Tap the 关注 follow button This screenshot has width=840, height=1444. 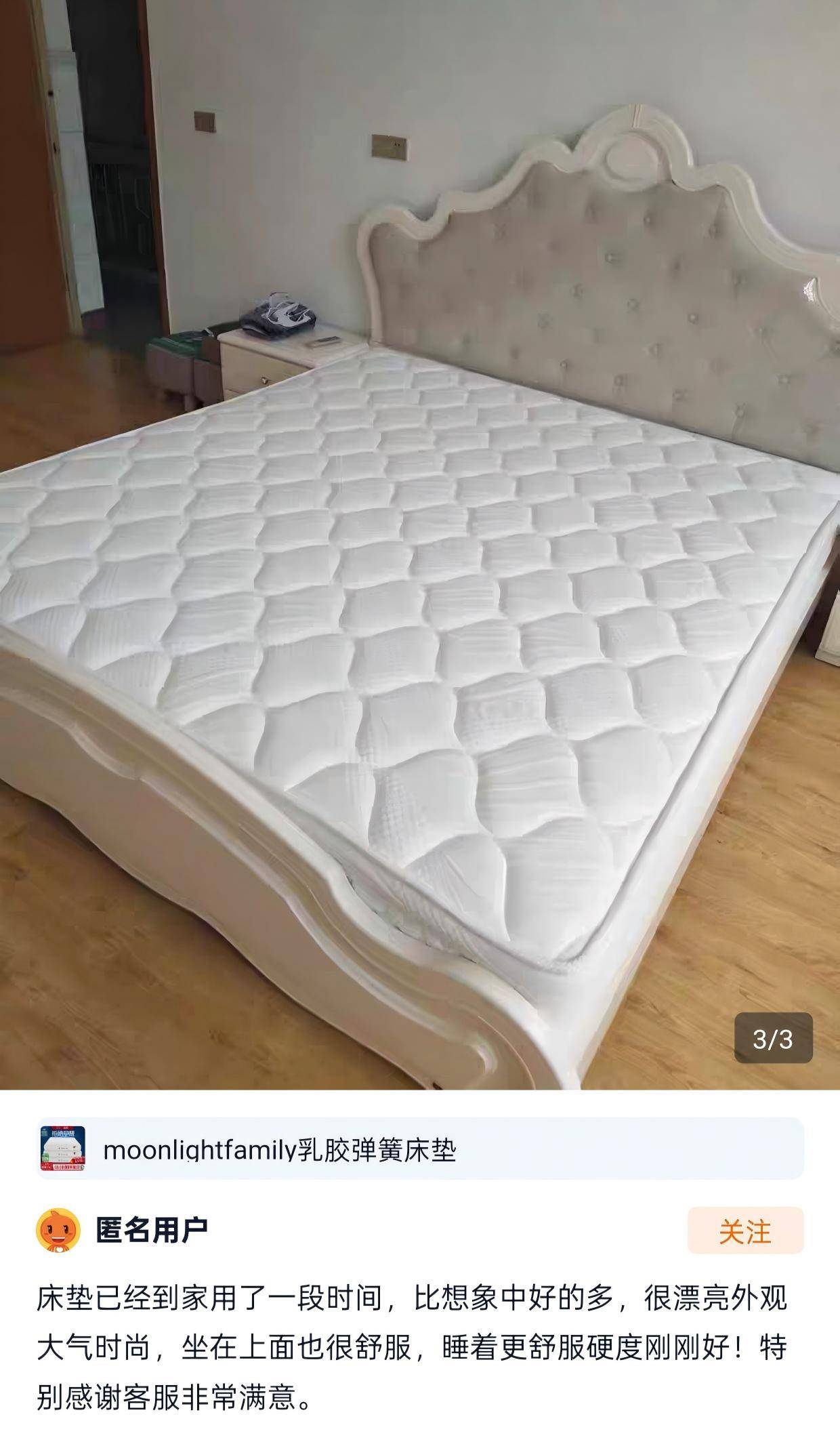(x=745, y=1231)
